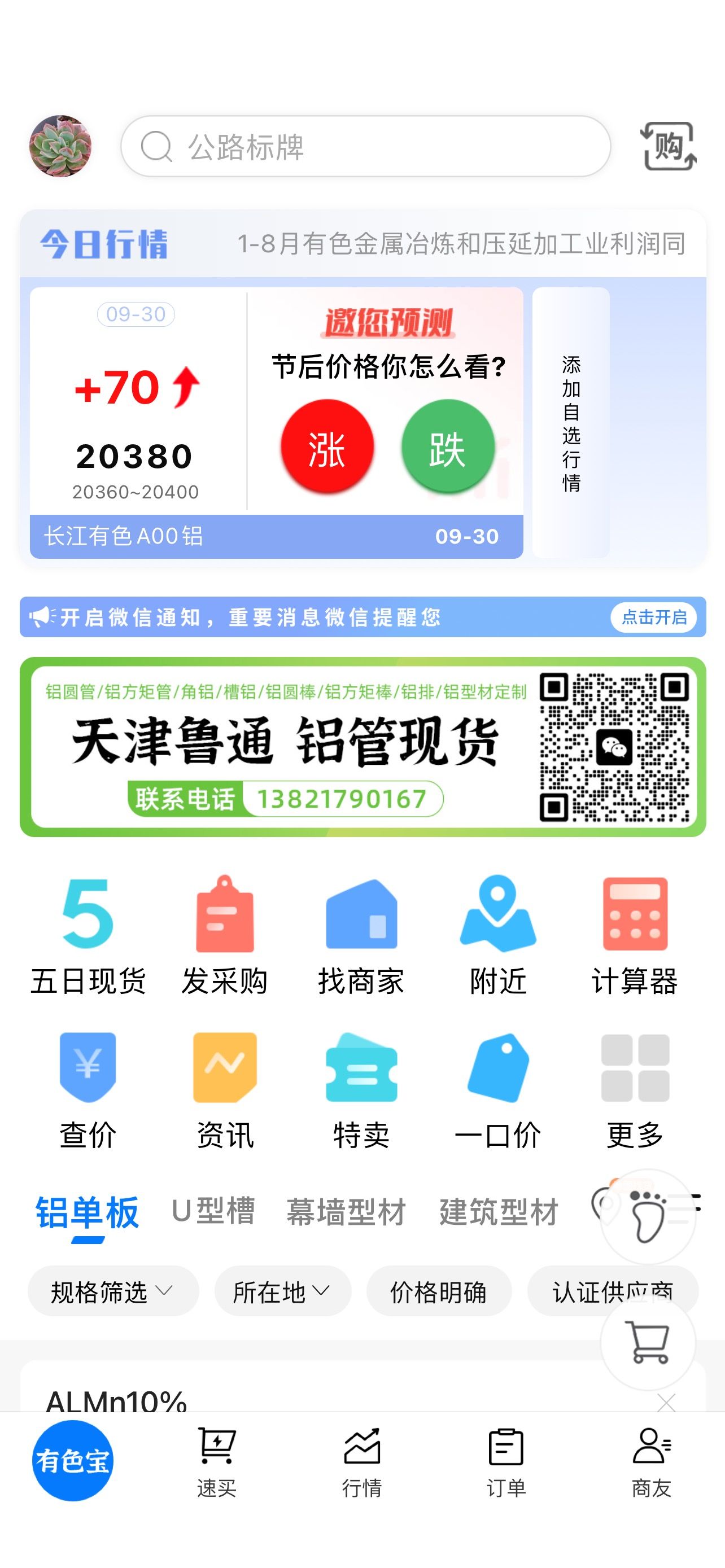Open 五日现货

(88, 936)
